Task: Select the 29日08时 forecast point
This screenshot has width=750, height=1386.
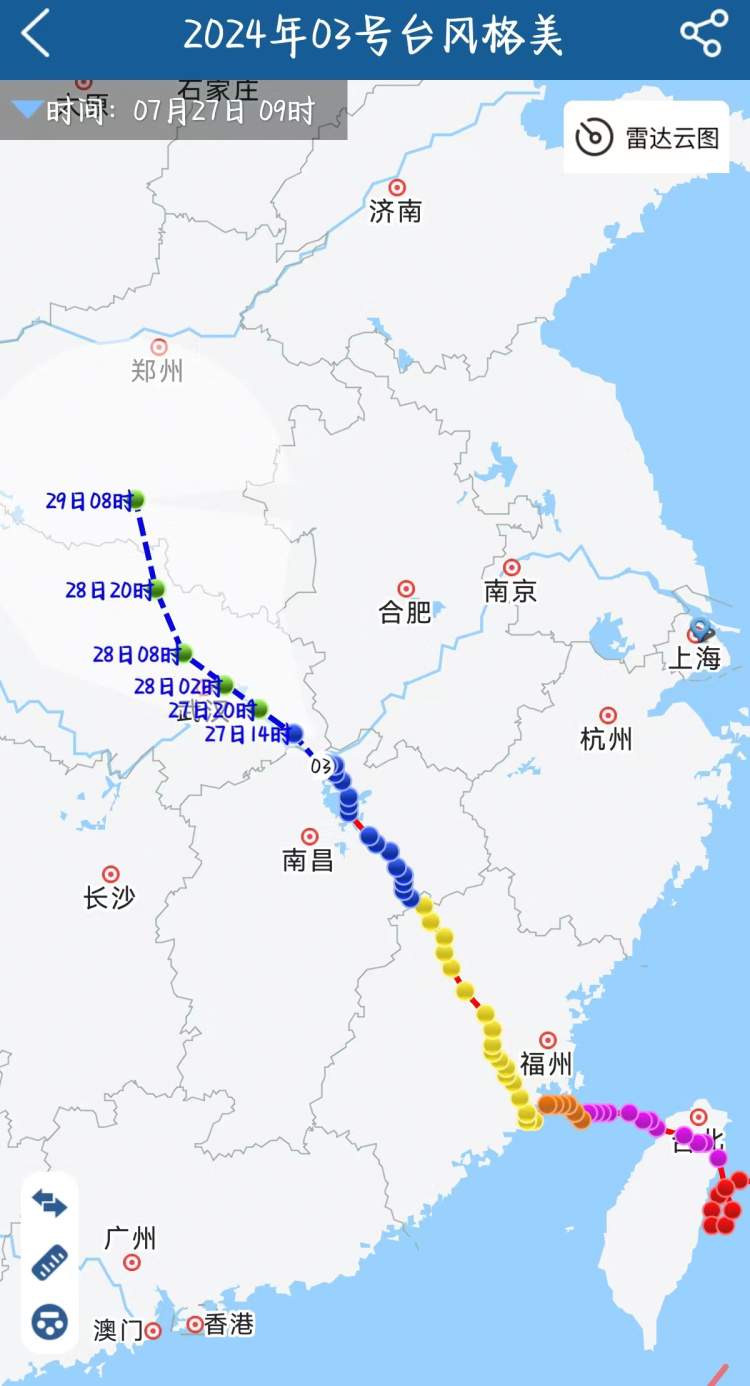Action: coord(137,499)
